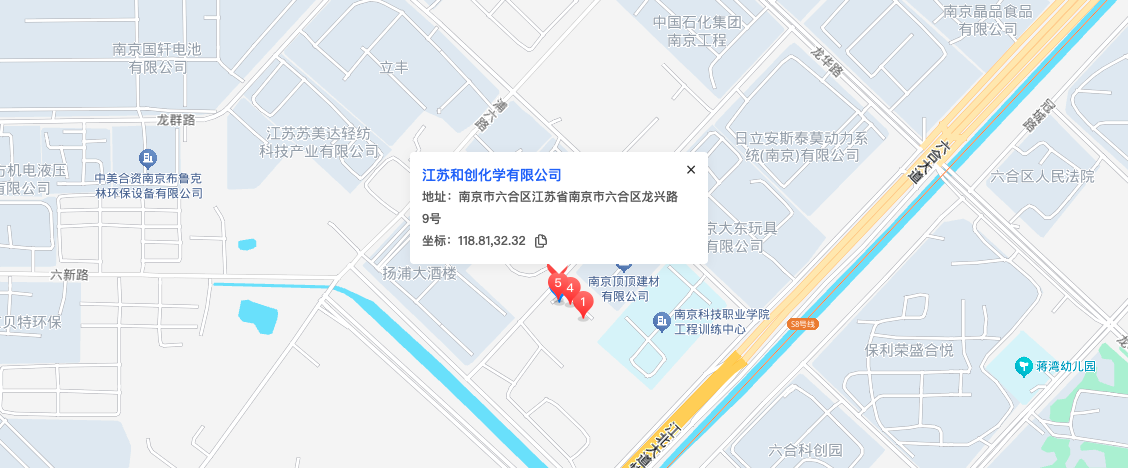Open the 江苏和创化学有限公司 title link
The image size is (1128, 468).
pos(492,175)
